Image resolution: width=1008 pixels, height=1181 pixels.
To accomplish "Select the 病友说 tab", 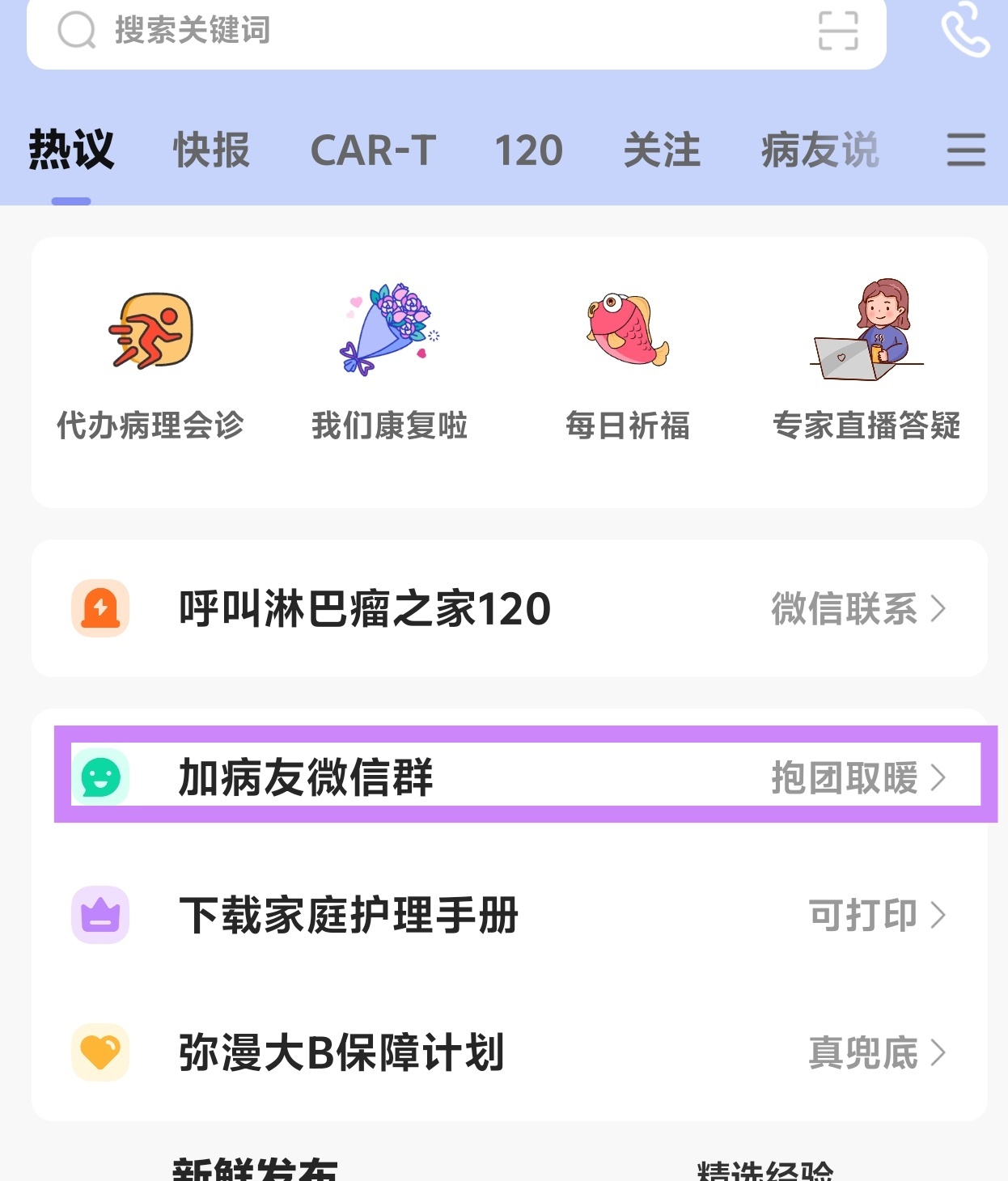I will pyautogui.click(x=820, y=150).
